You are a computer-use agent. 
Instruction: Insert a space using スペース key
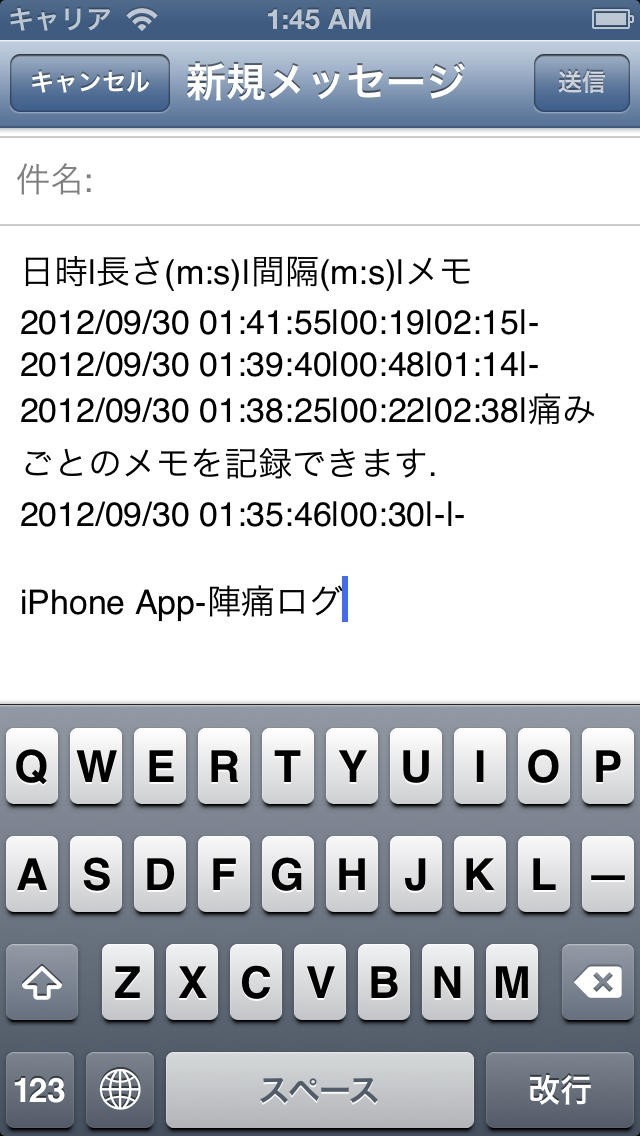pos(319,1089)
